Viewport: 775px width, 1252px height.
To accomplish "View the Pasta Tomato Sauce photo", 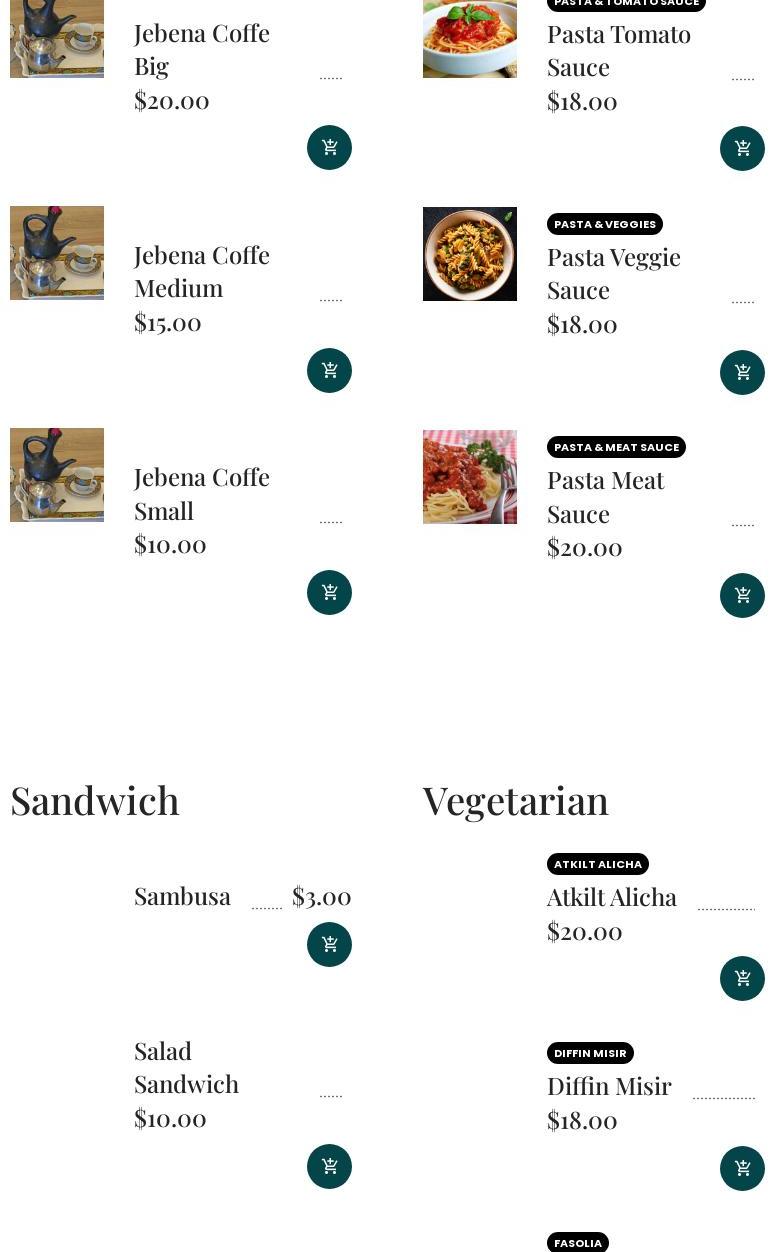I will click(470, 39).
